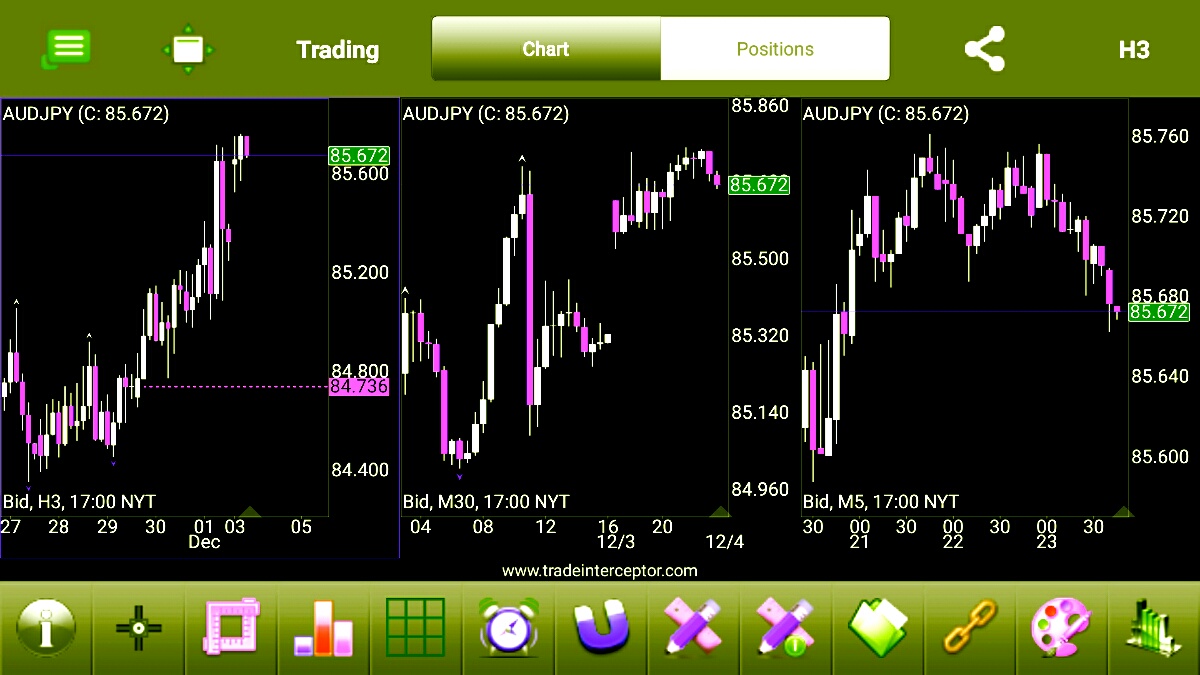The height and width of the screenshot is (675, 1200).
Task: Open the info button in toolbar
Action: (45, 628)
